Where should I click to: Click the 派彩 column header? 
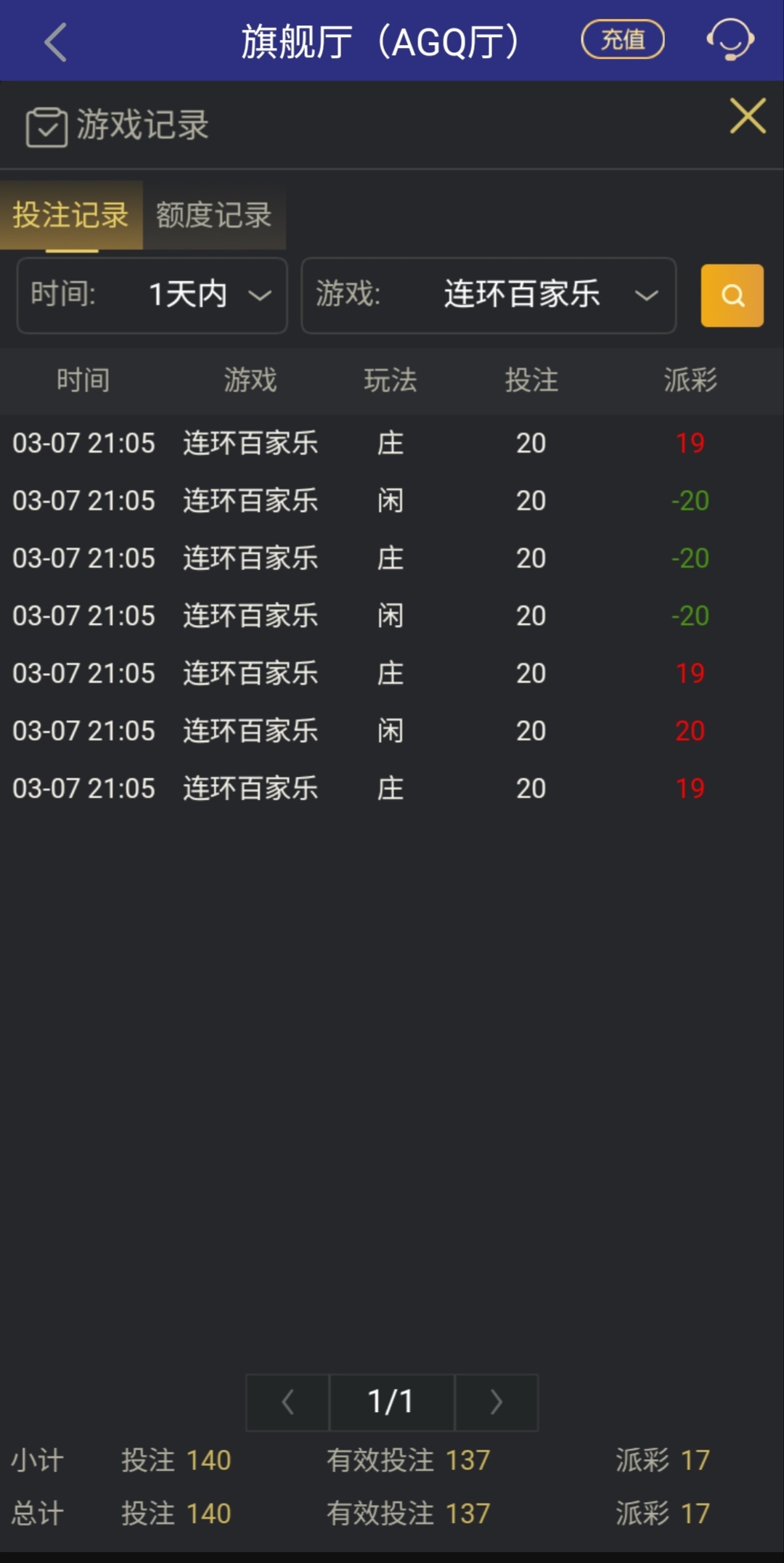pyautogui.click(x=688, y=380)
